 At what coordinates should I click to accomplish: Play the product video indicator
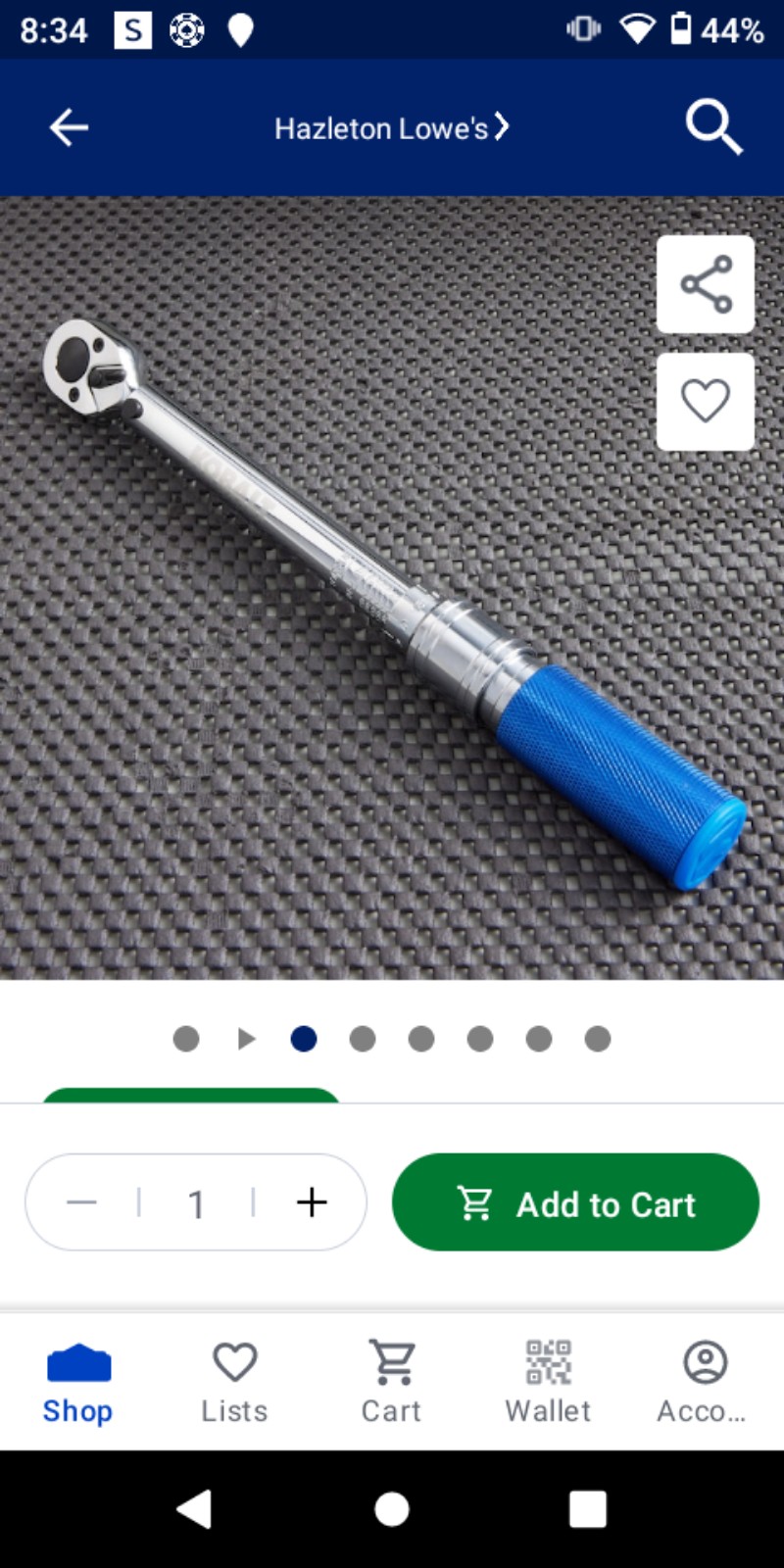(246, 1039)
